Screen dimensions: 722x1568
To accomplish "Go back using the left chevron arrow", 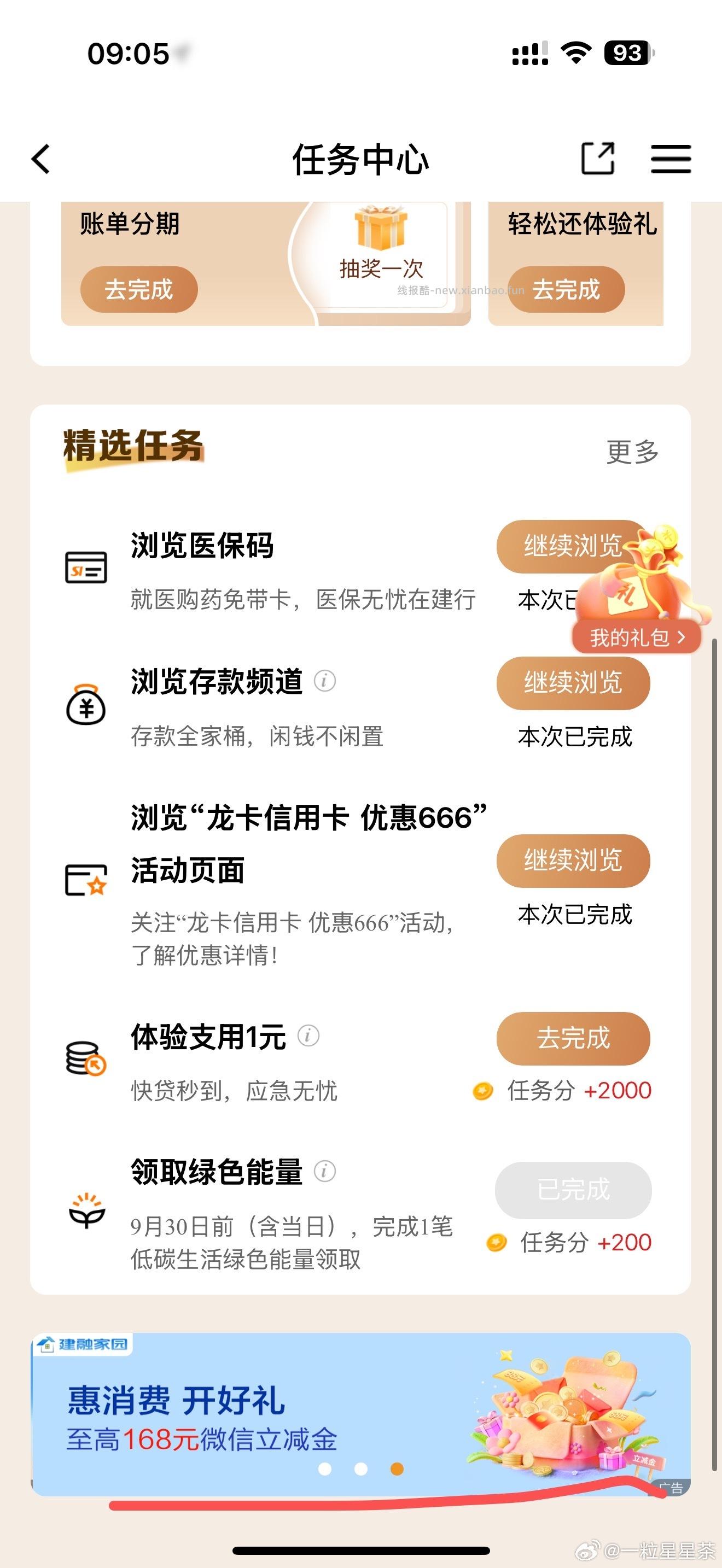I will 40,158.
